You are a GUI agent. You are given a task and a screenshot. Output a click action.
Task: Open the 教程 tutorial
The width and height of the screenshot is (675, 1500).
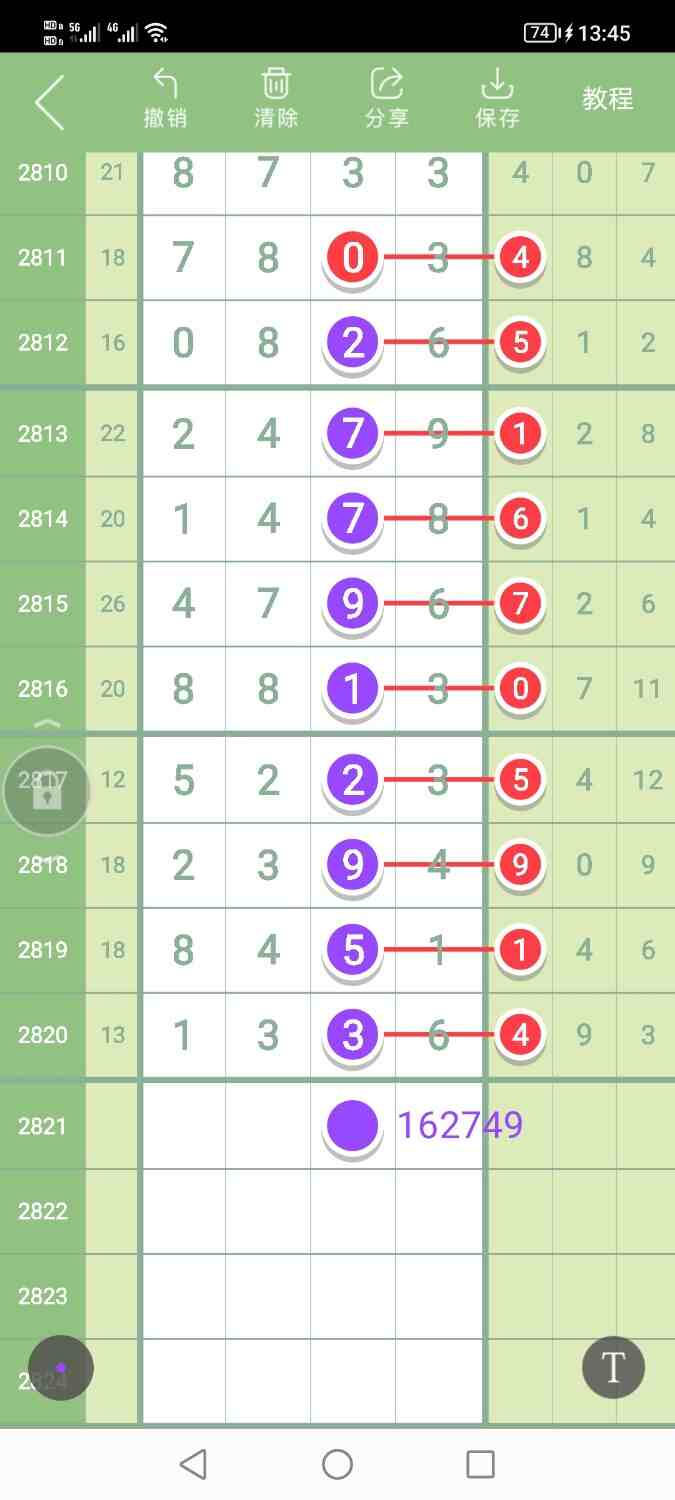[x=608, y=98]
